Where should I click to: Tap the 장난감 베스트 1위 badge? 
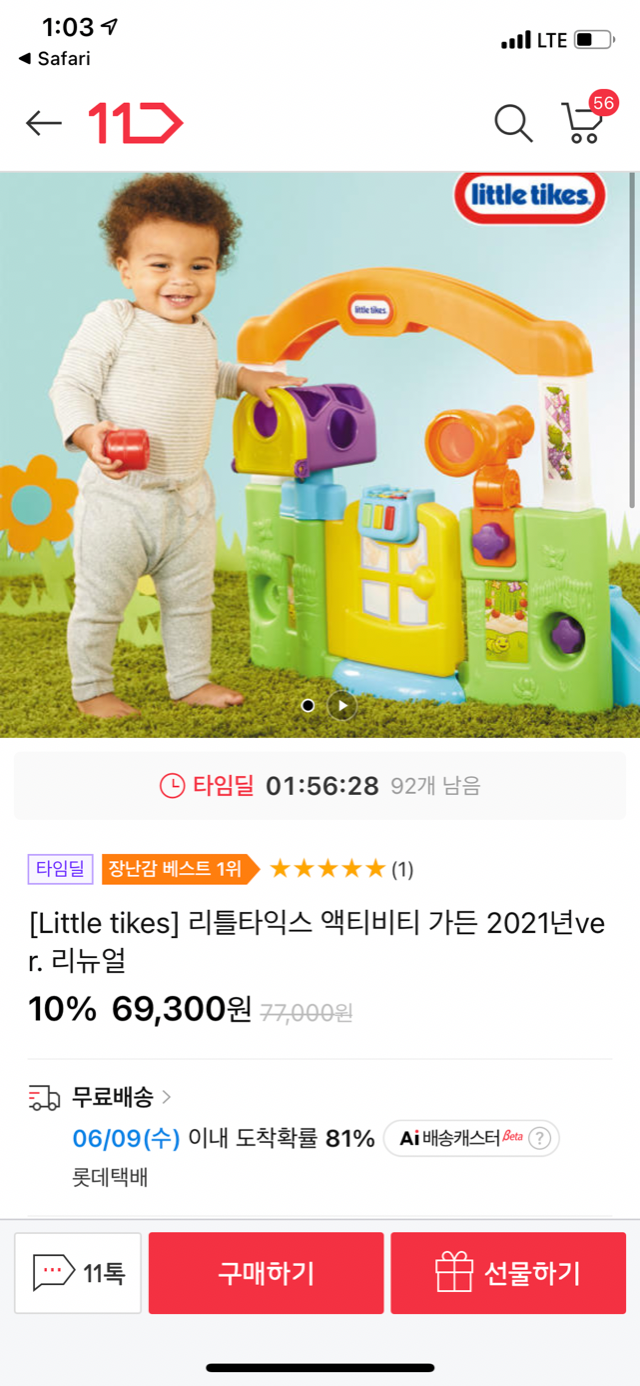[x=175, y=869]
